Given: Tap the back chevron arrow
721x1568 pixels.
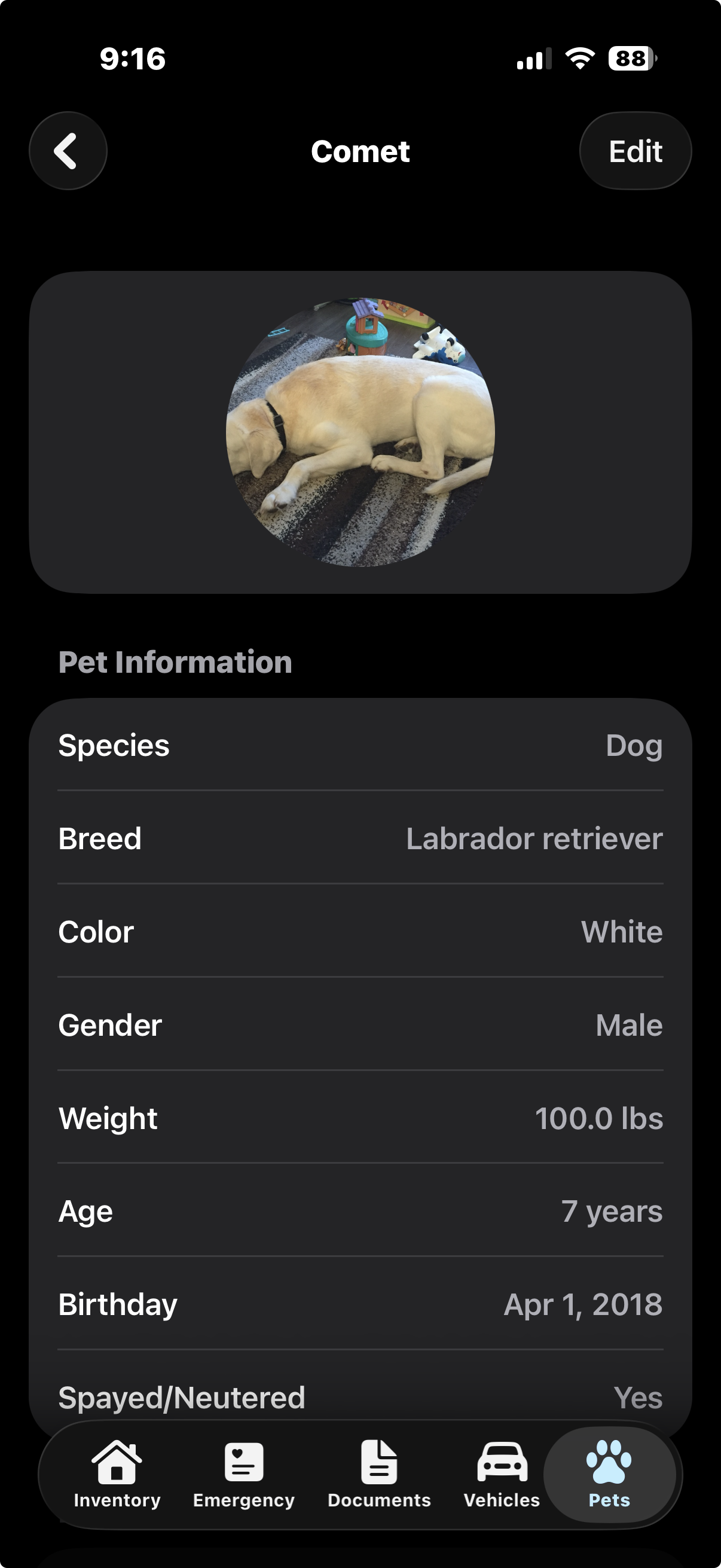Looking at the screenshot, I should [x=68, y=150].
